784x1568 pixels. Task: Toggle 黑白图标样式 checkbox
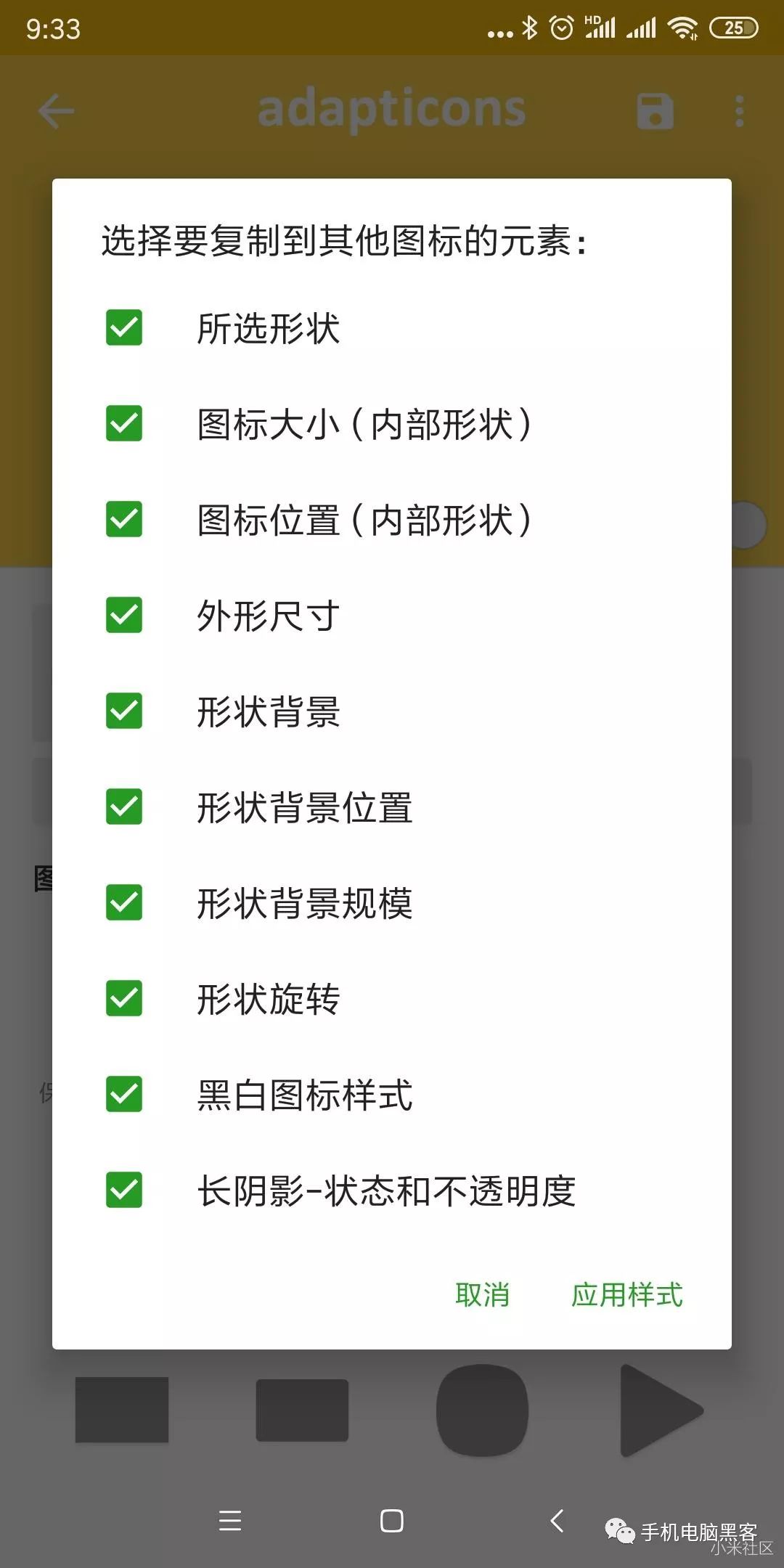(124, 1094)
